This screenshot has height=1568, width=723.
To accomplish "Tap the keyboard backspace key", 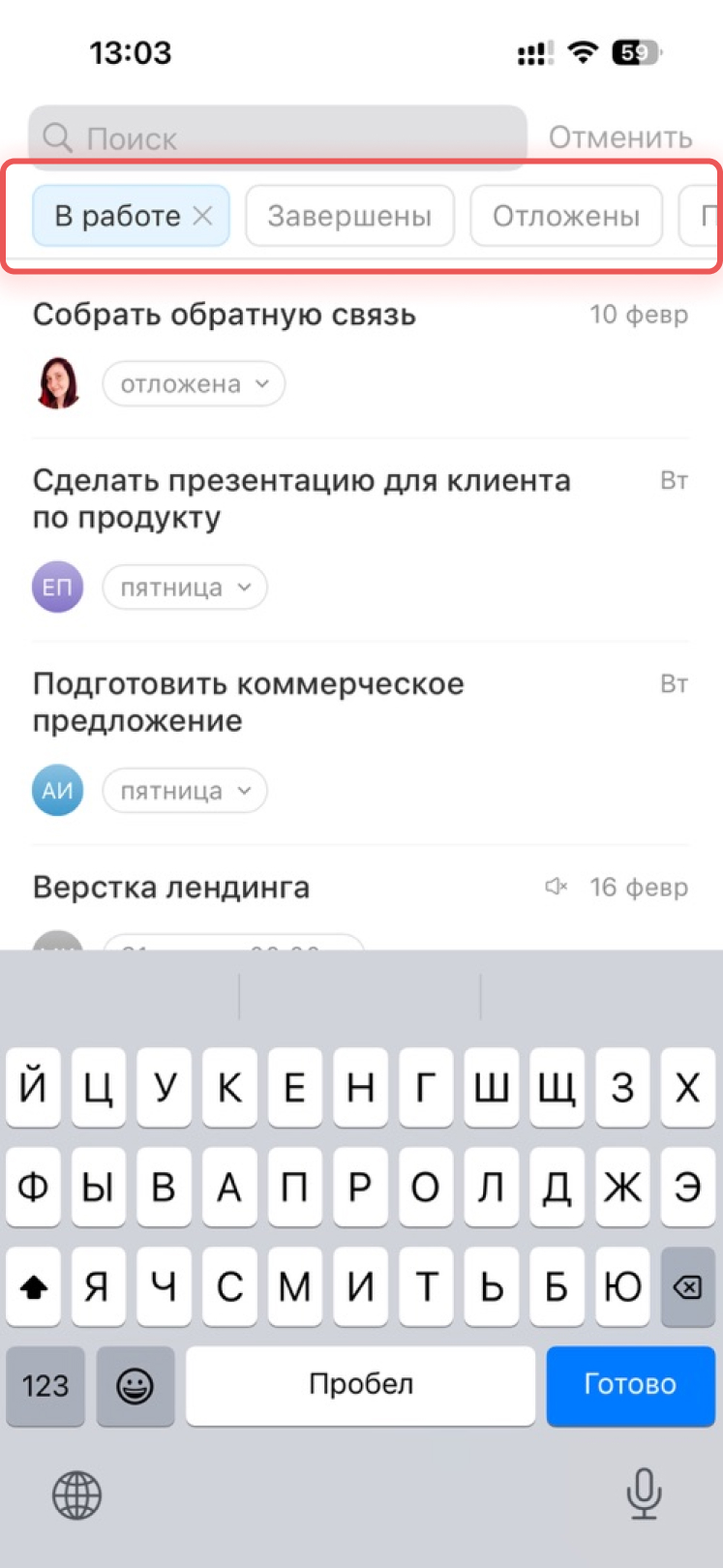I will pos(687,1286).
